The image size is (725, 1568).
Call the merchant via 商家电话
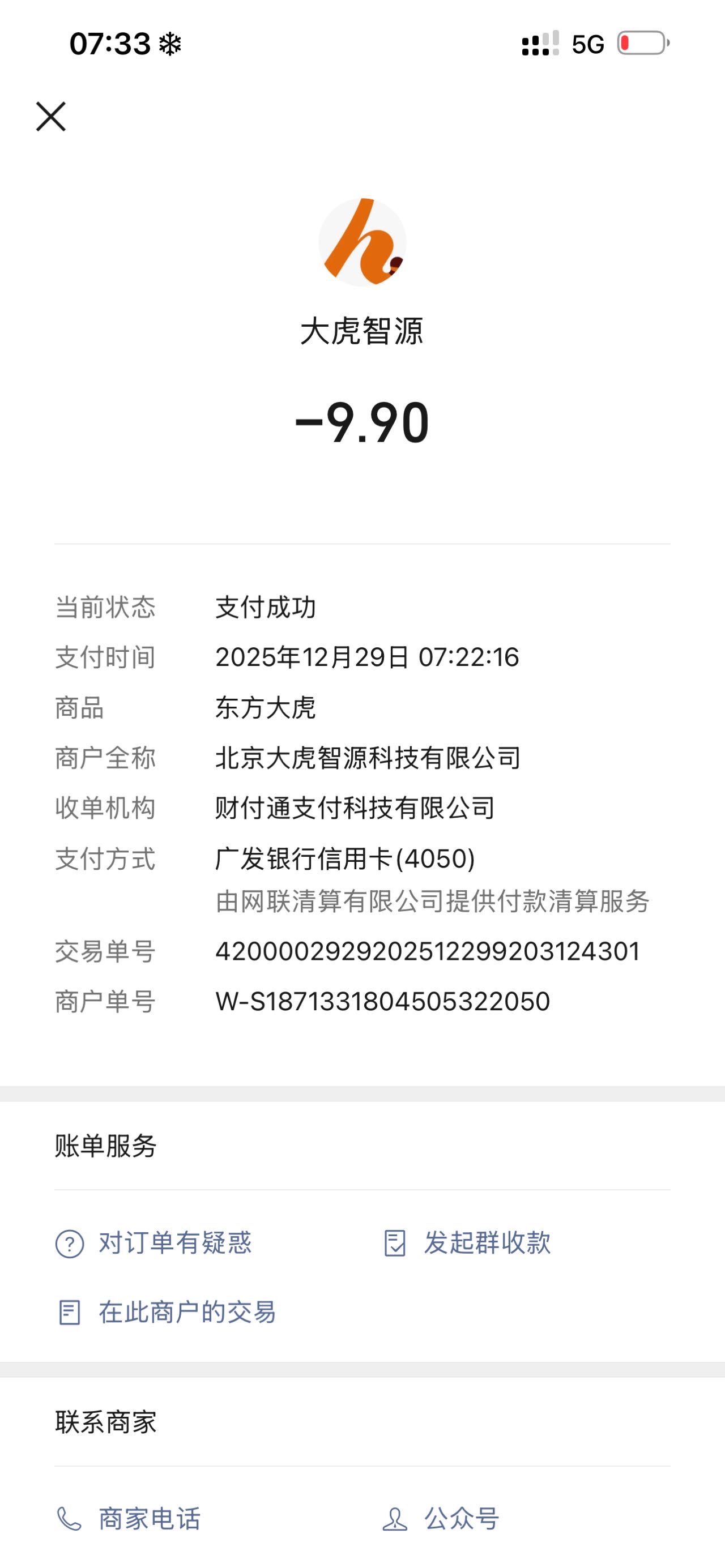(x=129, y=1519)
